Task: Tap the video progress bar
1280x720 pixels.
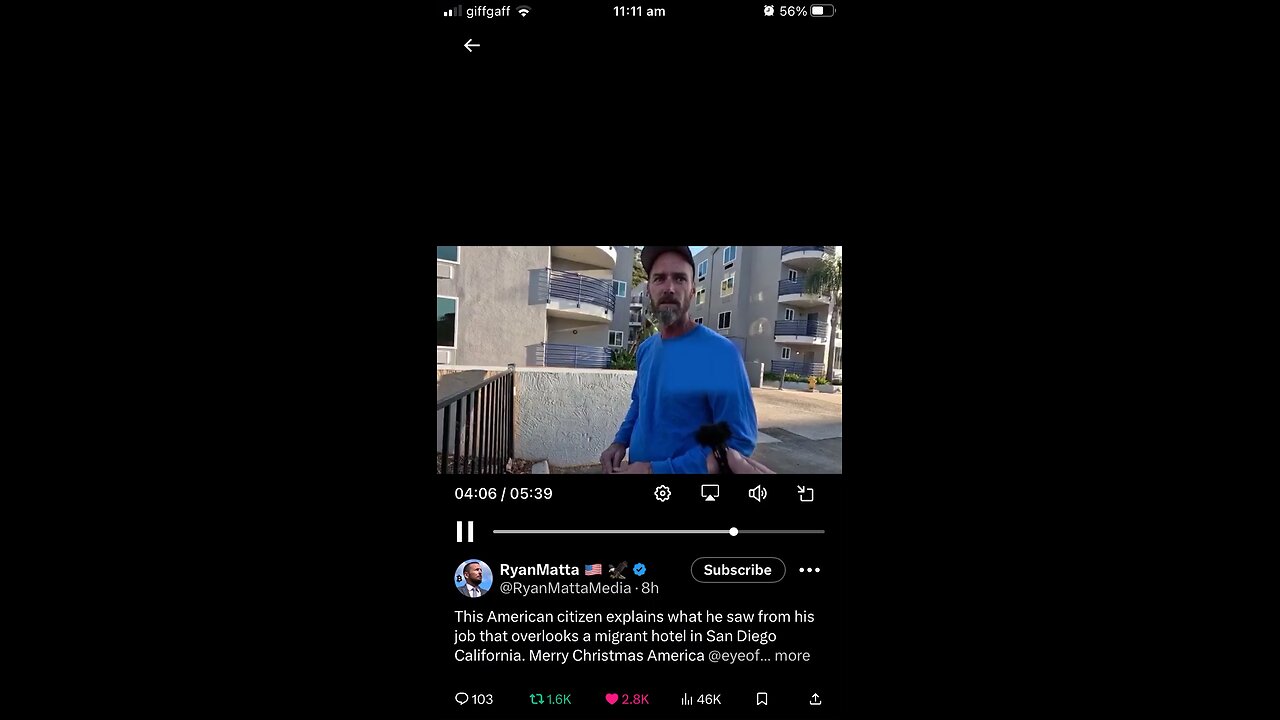Action: point(658,532)
